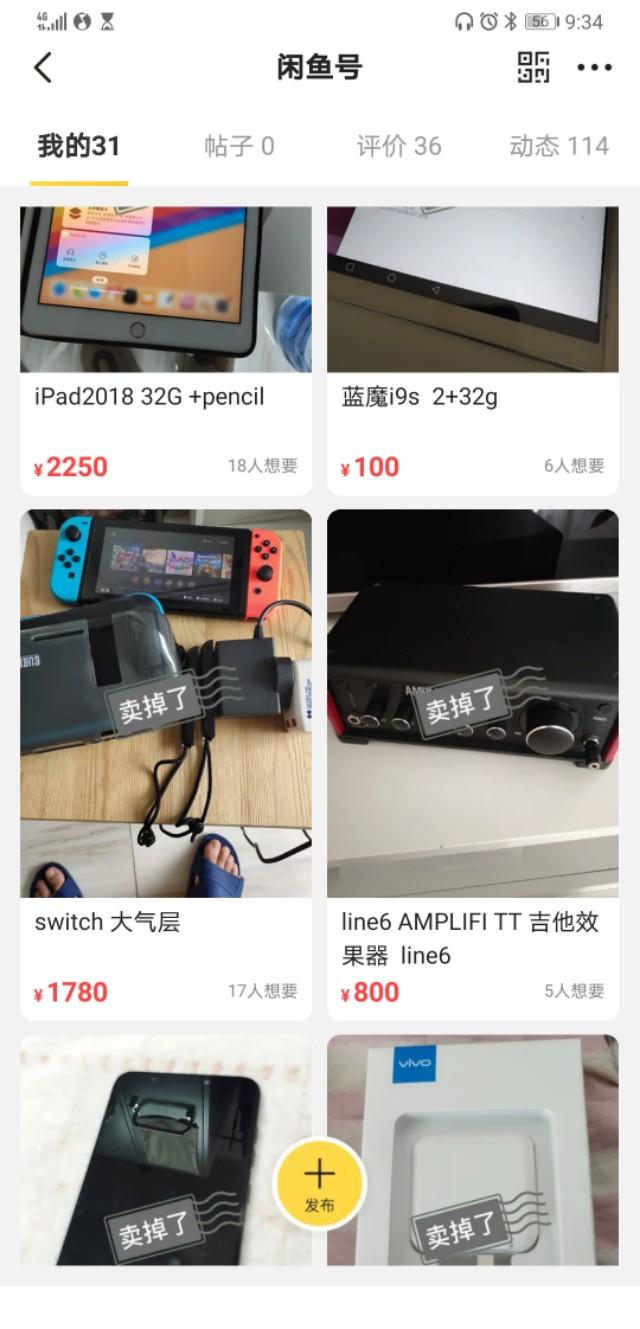Open the three-dot overflow menu
The image size is (640, 1329).
pos(594,68)
